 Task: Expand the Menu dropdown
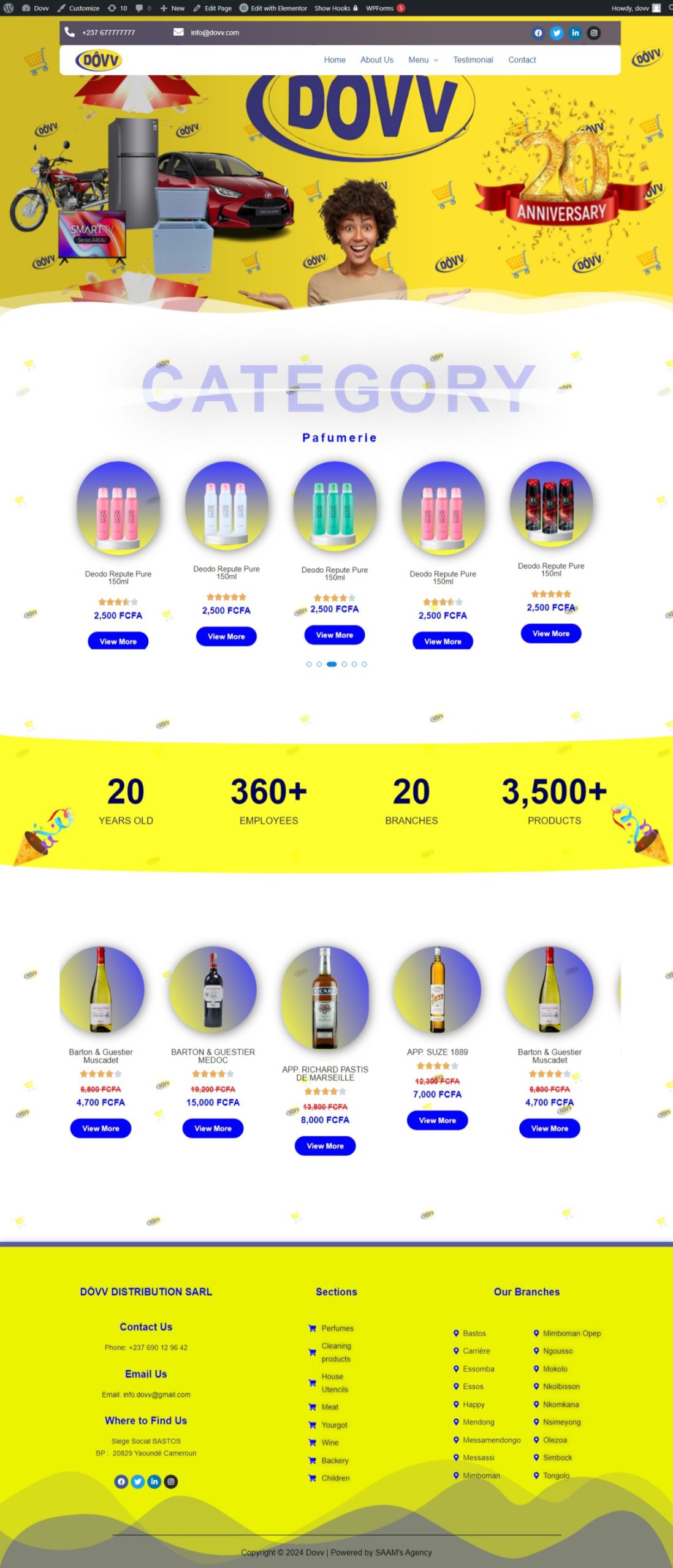pos(423,60)
